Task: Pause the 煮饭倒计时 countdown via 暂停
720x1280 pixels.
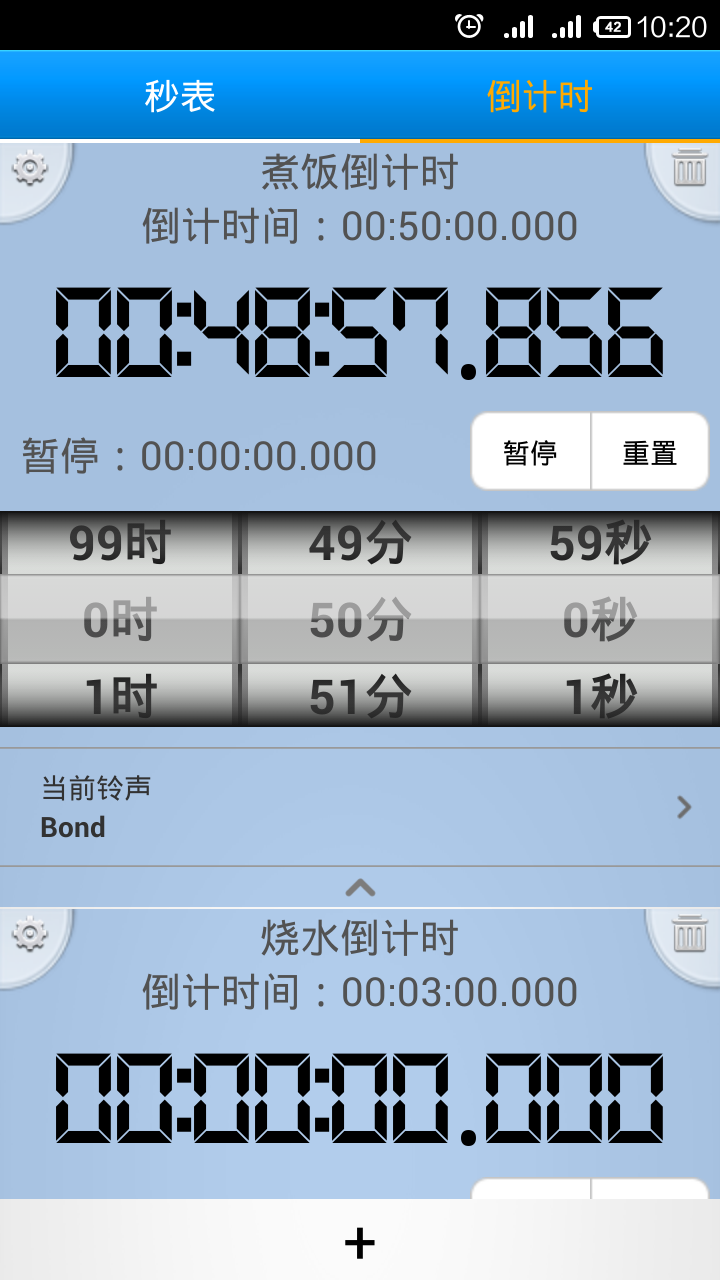Action: 530,453
